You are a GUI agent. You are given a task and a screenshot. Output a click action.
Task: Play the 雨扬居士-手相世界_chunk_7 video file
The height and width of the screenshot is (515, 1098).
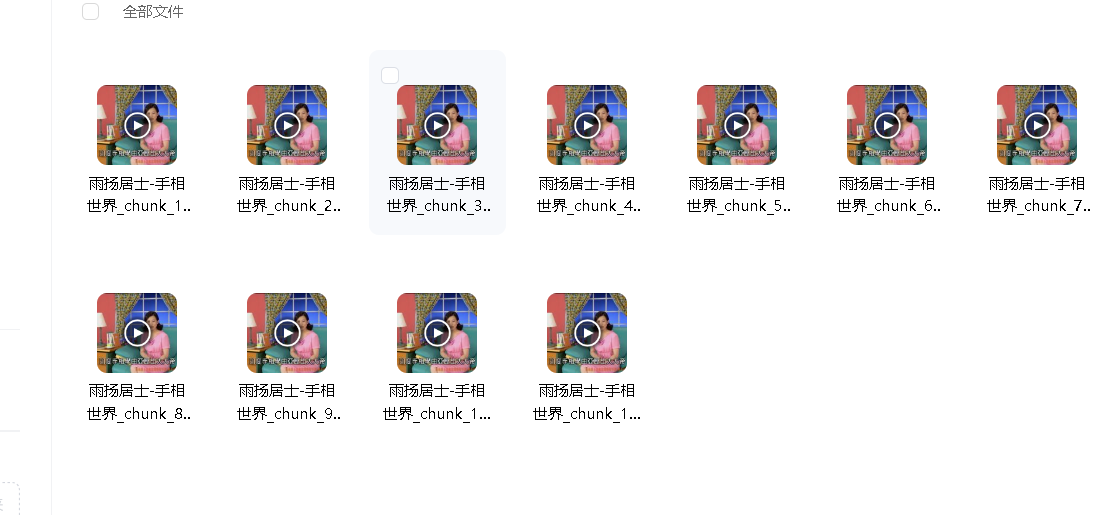pyautogui.click(x=1037, y=125)
